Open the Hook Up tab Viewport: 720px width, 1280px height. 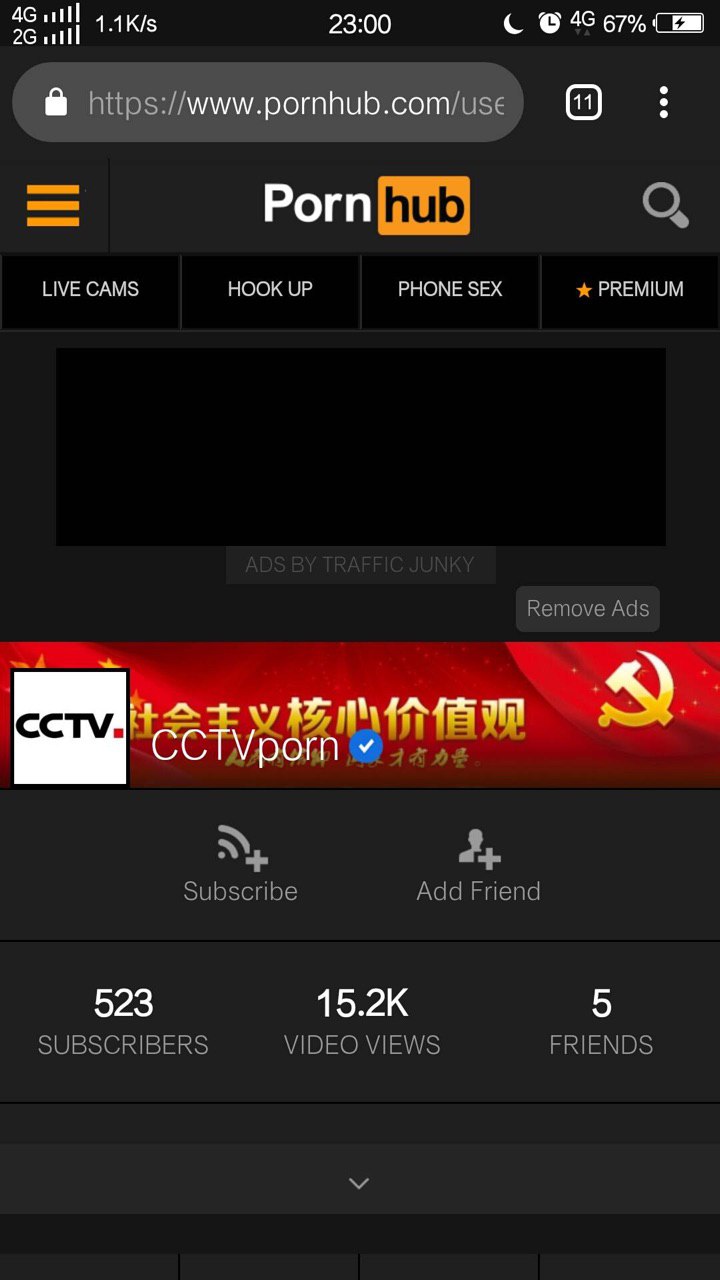270,289
